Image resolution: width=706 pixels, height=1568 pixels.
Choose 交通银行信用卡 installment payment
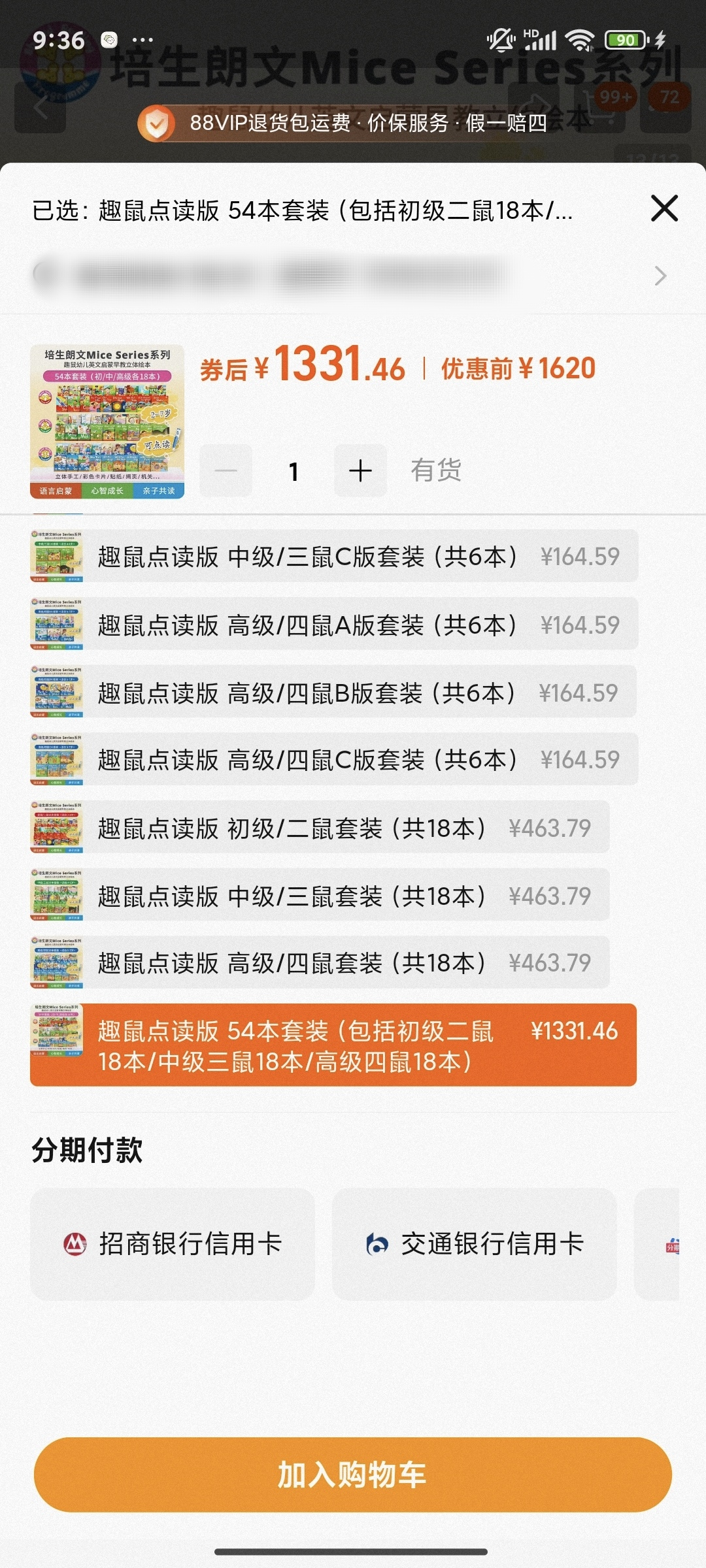click(x=475, y=1244)
